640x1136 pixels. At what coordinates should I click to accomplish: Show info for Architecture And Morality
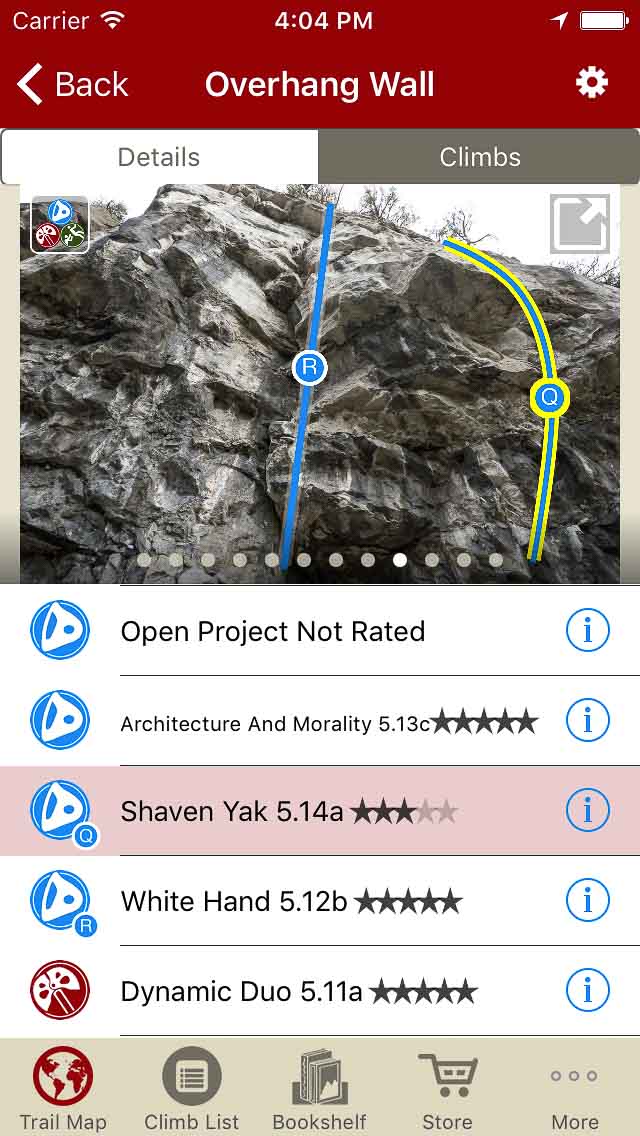tap(588, 720)
